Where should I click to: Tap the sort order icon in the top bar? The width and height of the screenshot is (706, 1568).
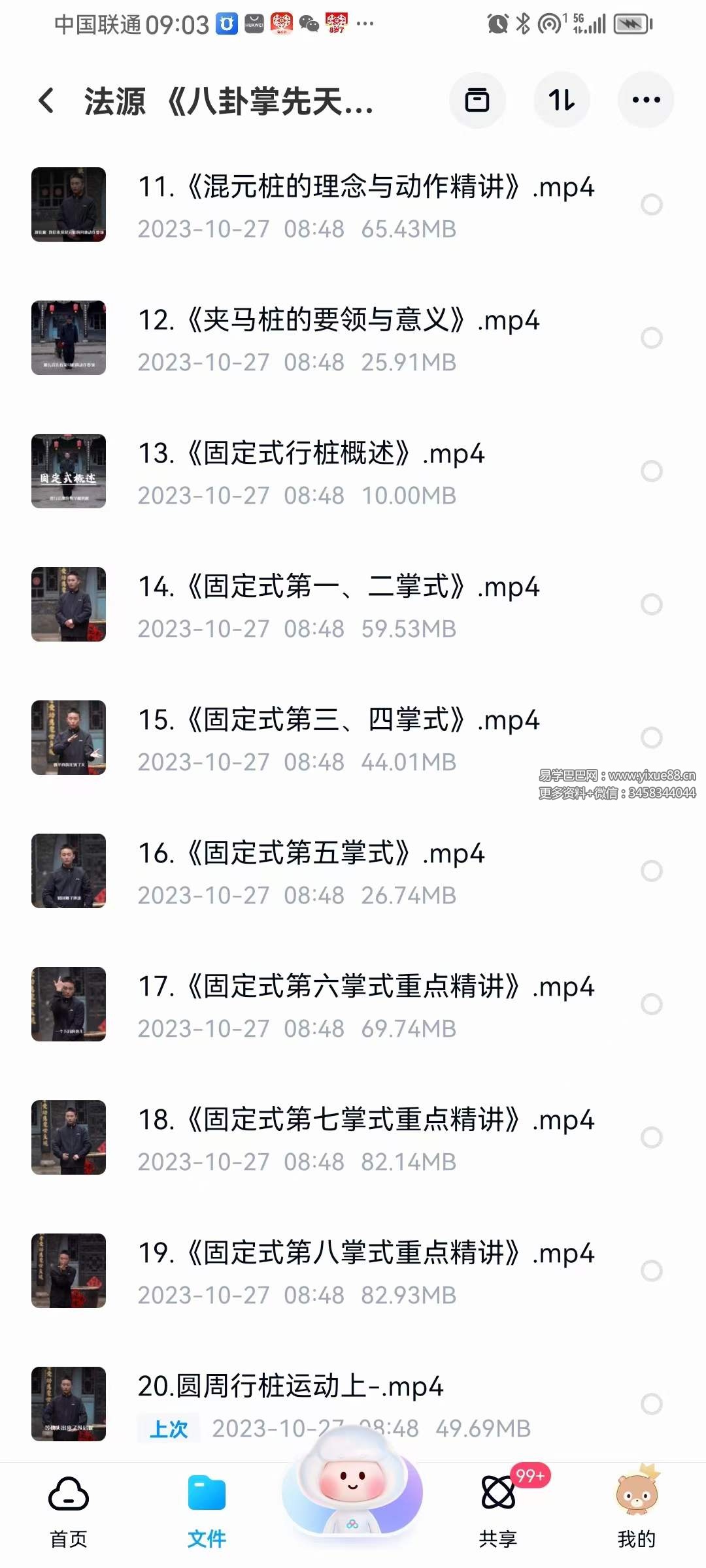[x=562, y=100]
